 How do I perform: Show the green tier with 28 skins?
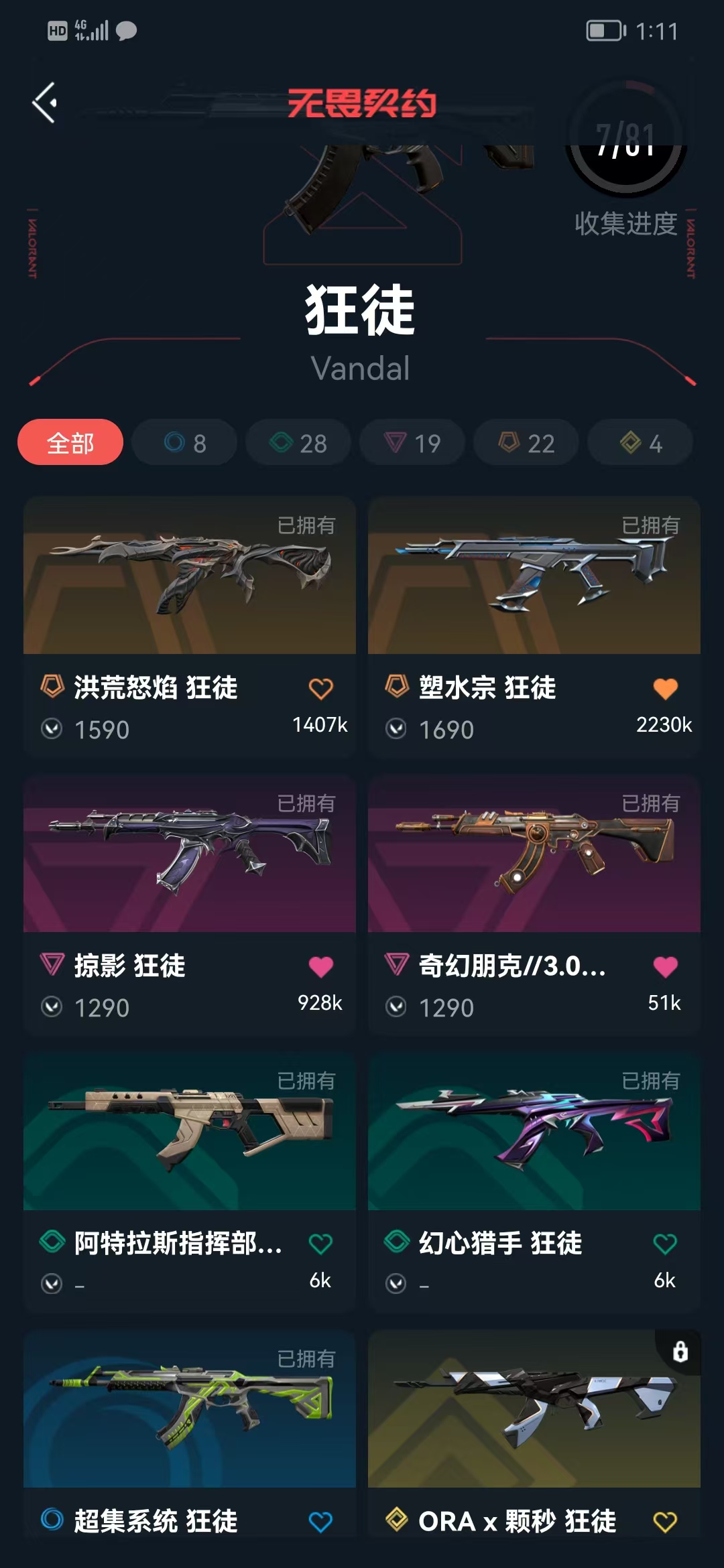click(298, 442)
